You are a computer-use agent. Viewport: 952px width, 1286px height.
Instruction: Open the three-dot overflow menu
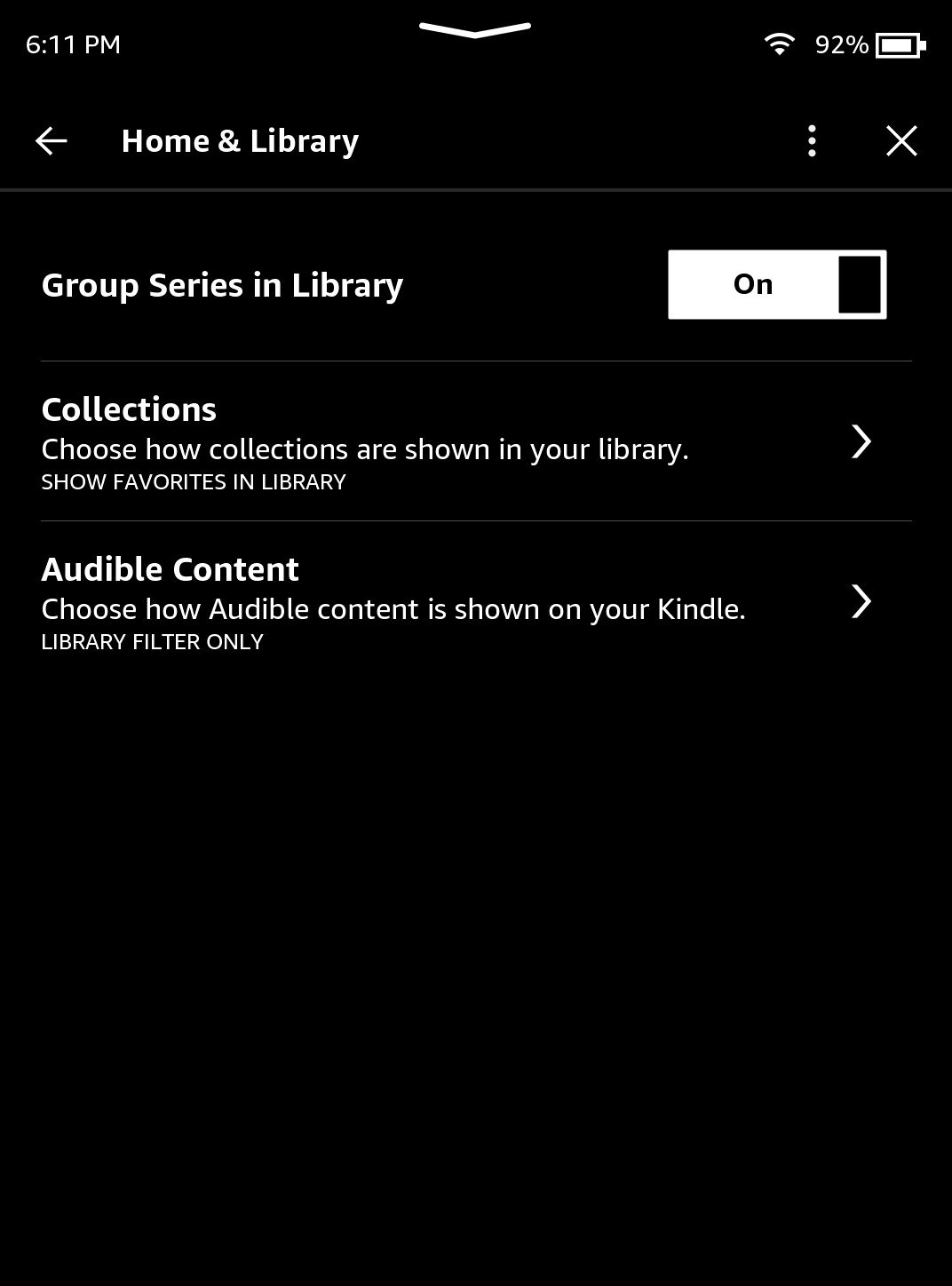tap(812, 140)
